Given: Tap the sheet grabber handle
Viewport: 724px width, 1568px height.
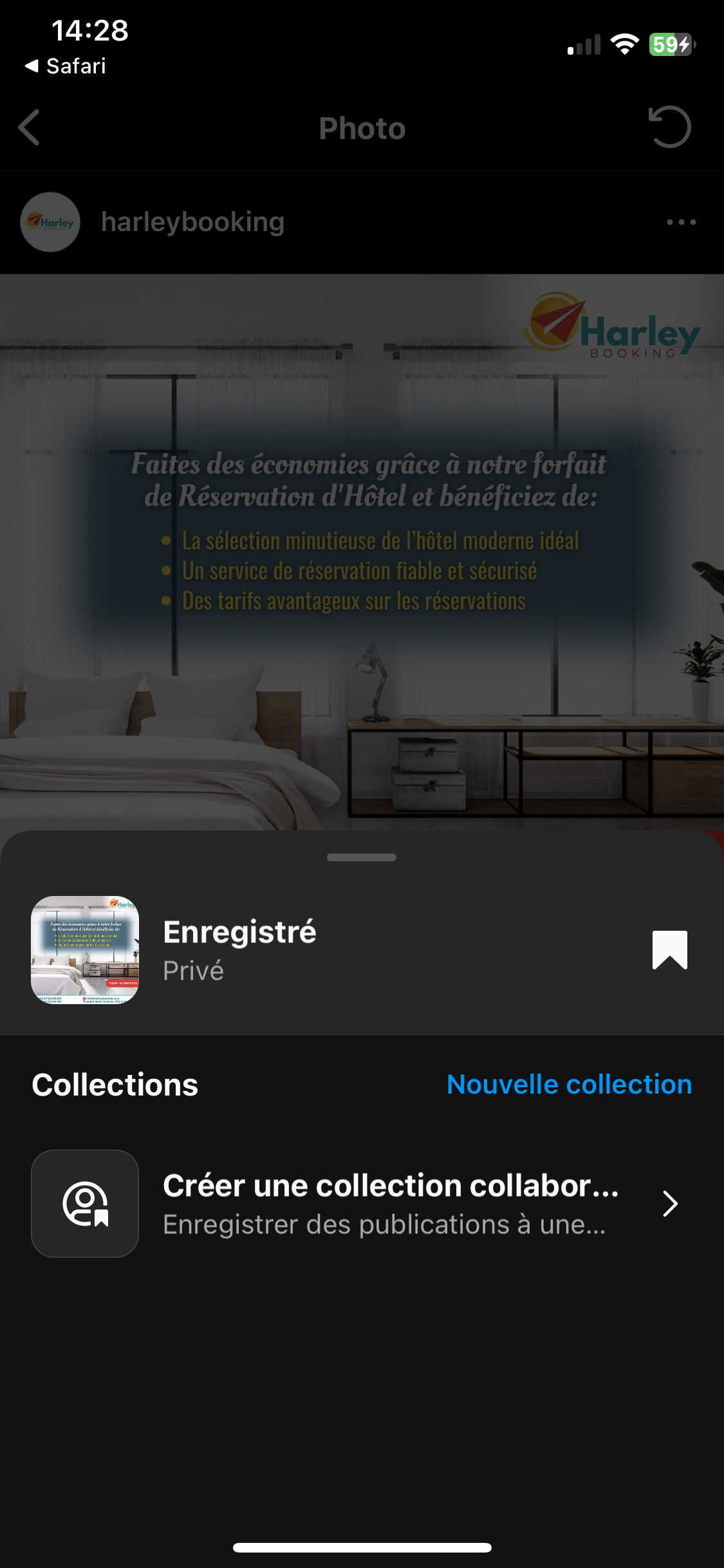Looking at the screenshot, I should [x=362, y=857].
